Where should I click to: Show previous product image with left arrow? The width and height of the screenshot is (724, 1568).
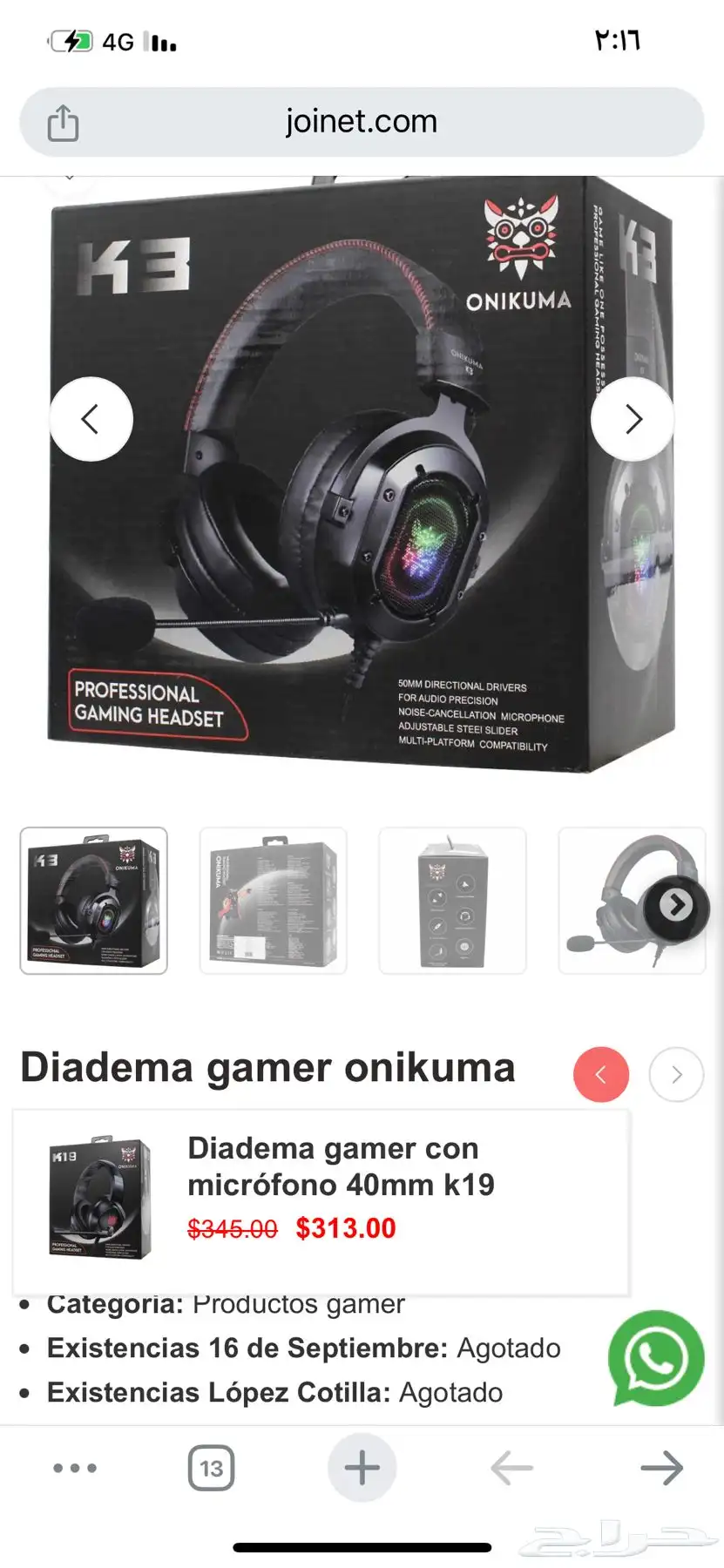(91, 419)
